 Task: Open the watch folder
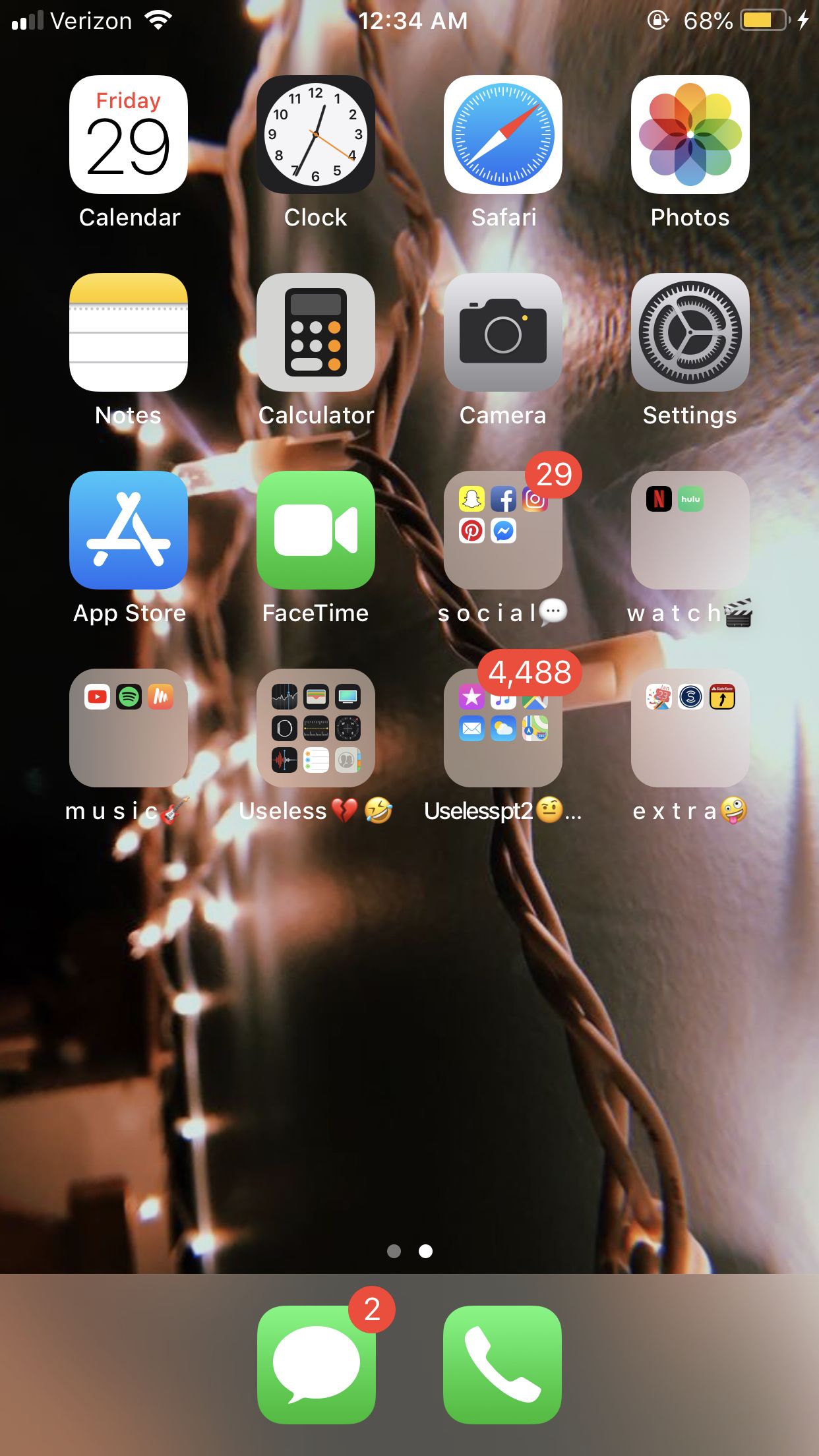pyautogui.click(x=690, y=530)
